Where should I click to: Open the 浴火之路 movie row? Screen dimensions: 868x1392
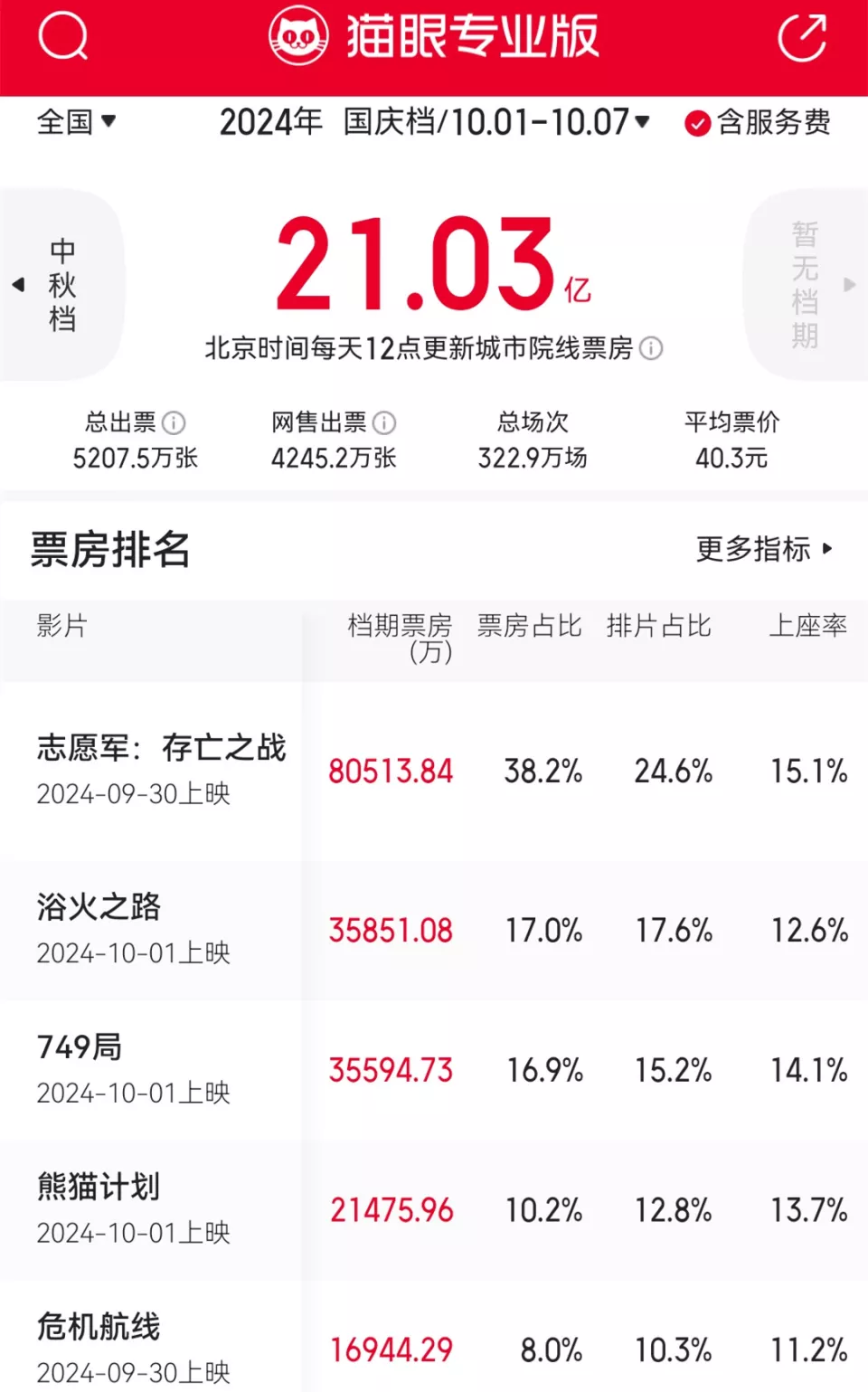click(434, 930)
